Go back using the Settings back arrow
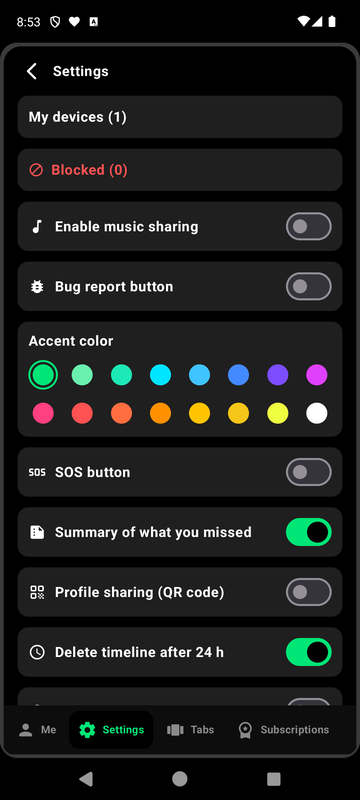 click(32, 71)
